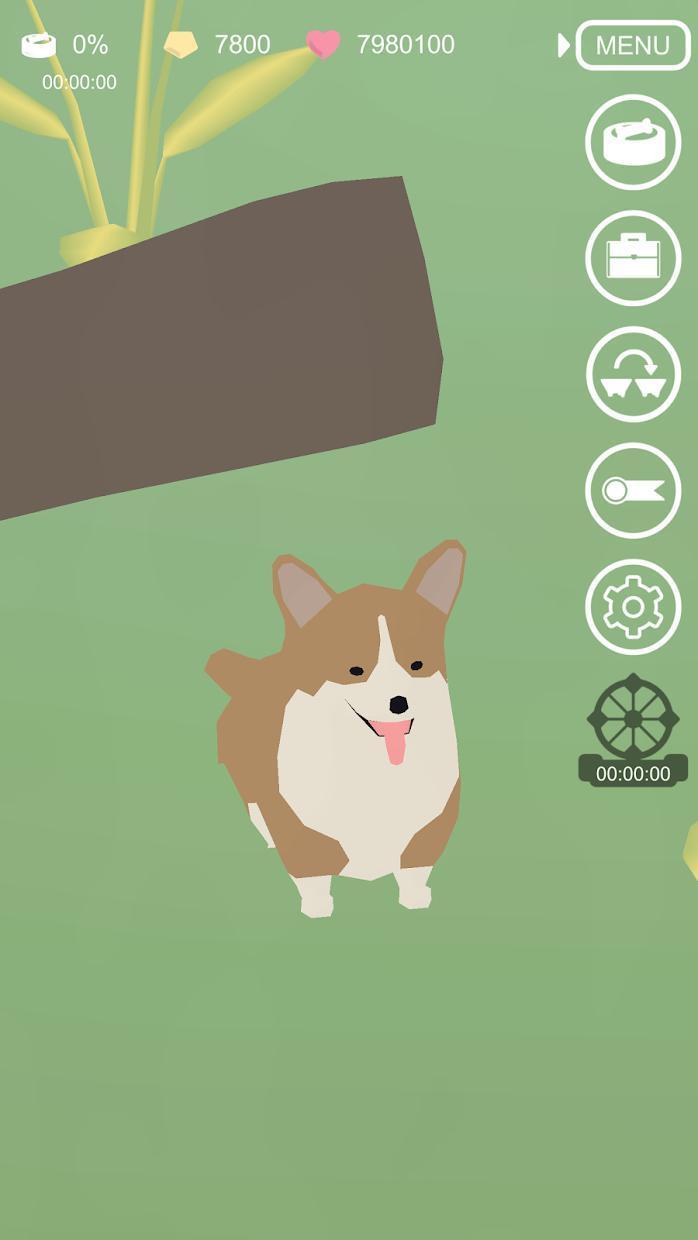The image size is (698, 1240).
Task: Open the food bowl feeding option
Action: [x=633, y=142]
